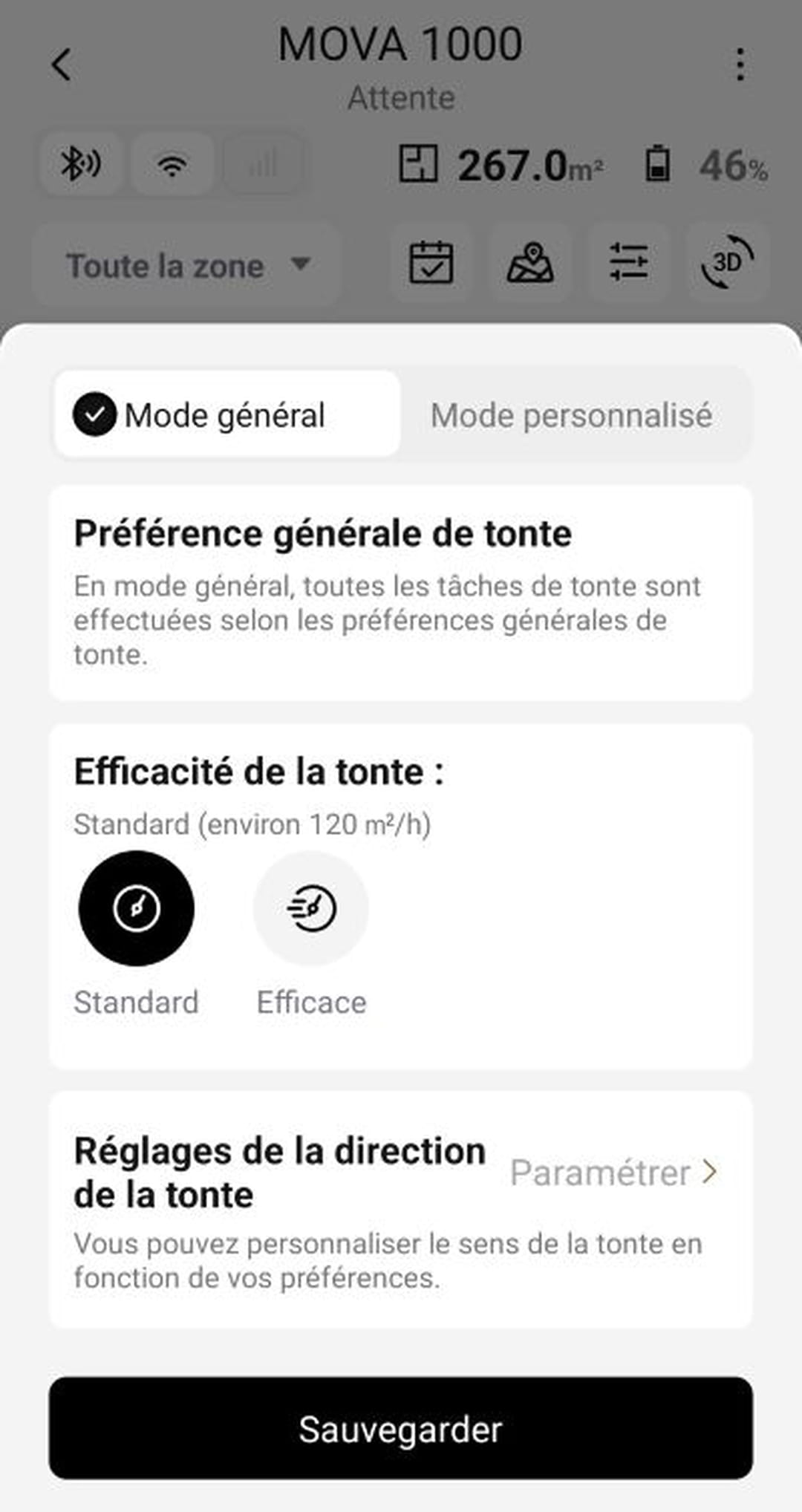Tap the Bluetooth connection button
Image resolution: width=802 pixels, height=1512 pixels.
(x=80, y=164)
